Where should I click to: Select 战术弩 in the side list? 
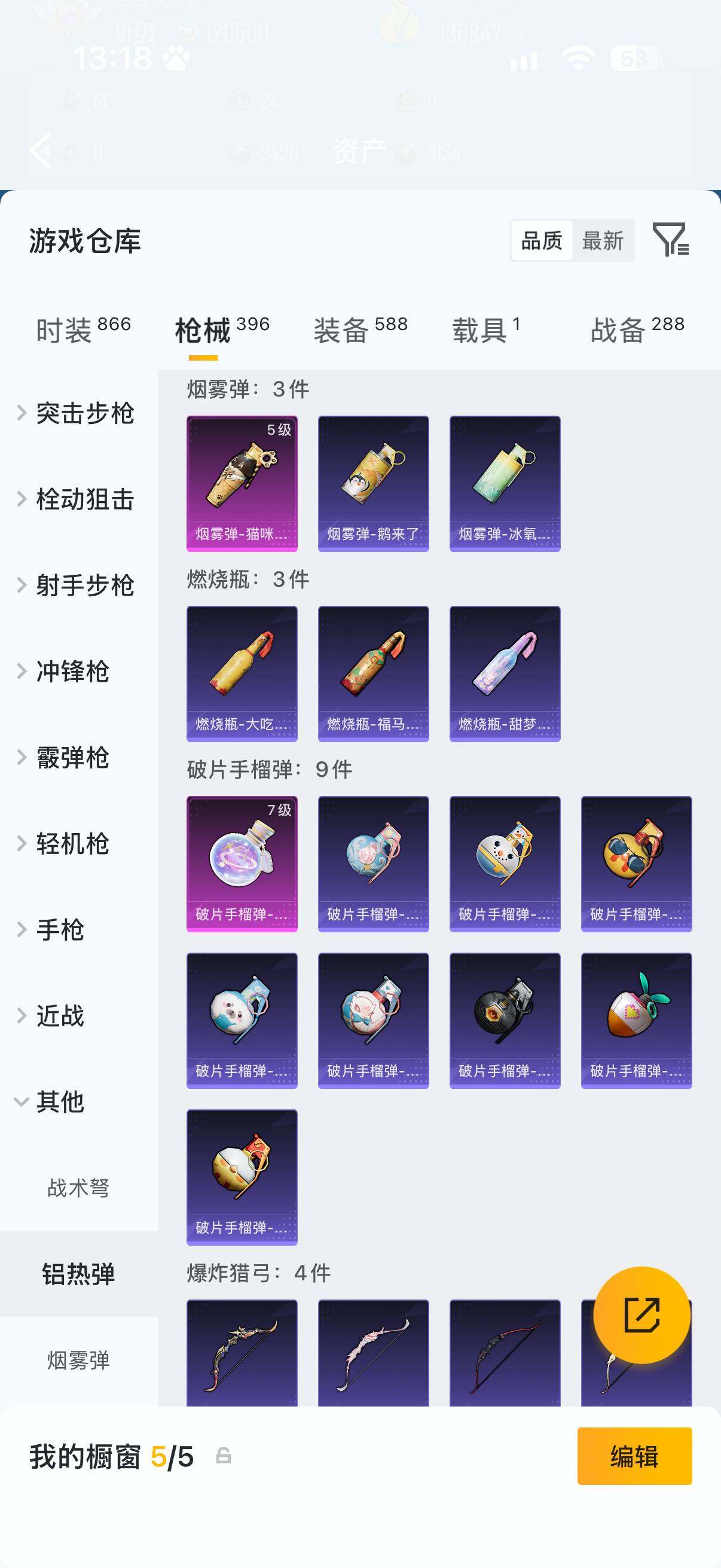click(x=78, y=1188)
